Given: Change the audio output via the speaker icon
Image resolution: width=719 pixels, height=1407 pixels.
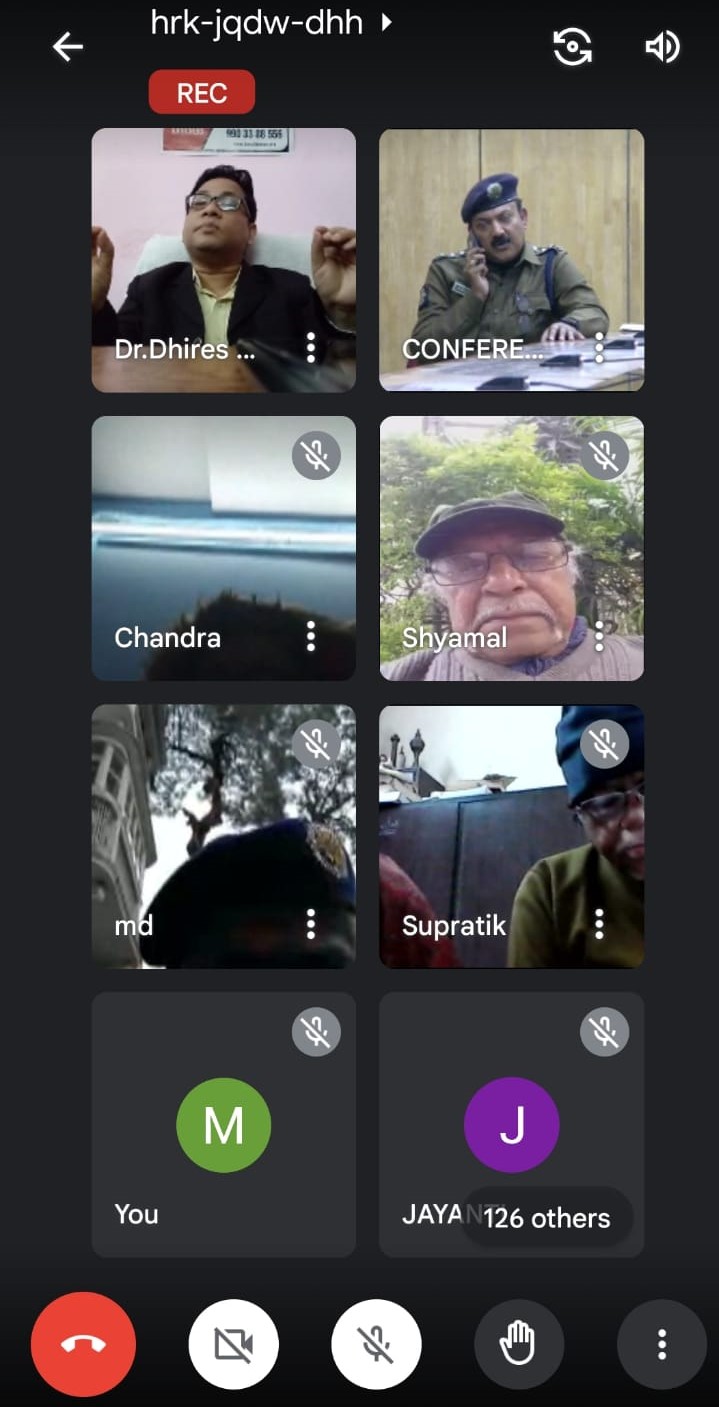Looking at the screenshot, I should pos(662,47).
